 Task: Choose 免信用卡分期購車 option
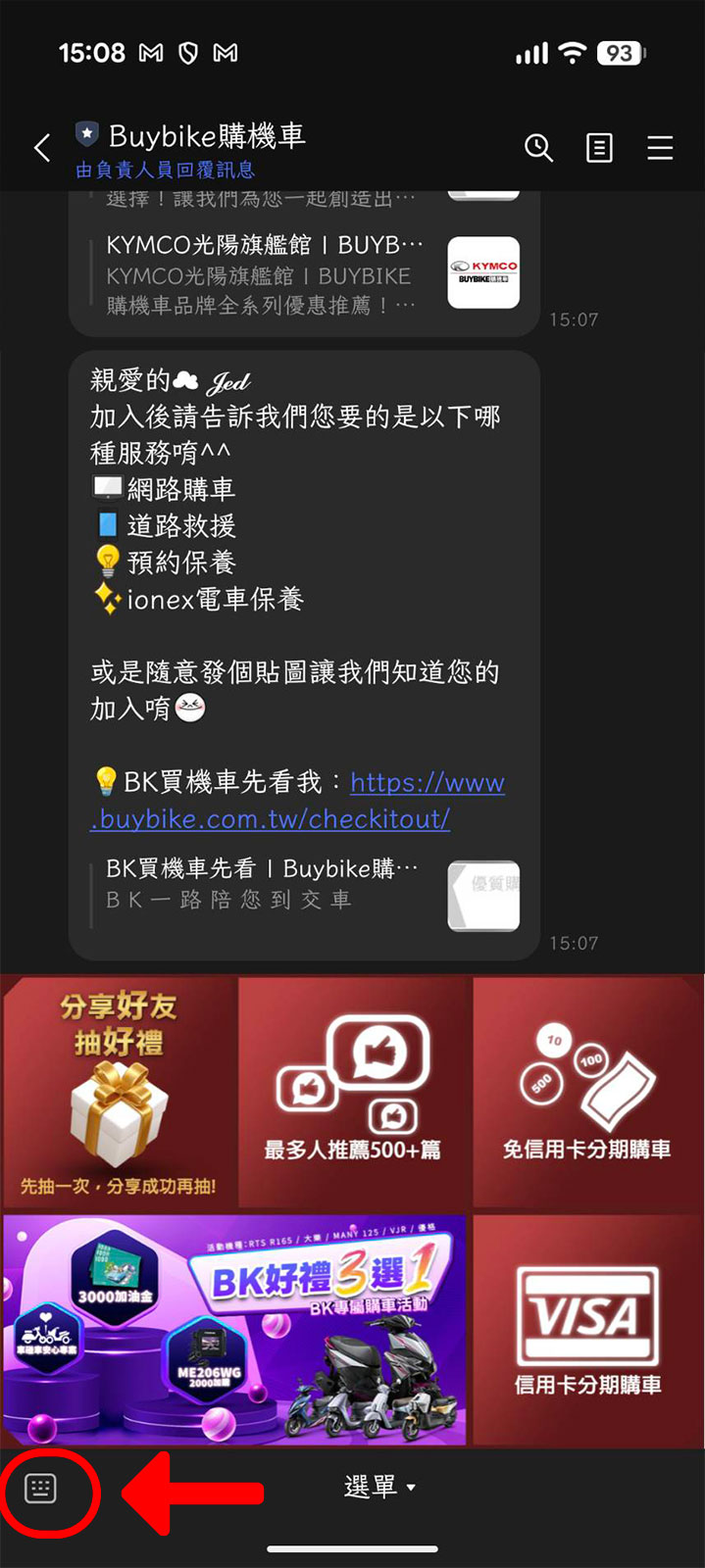click(x=587, y=1092)
